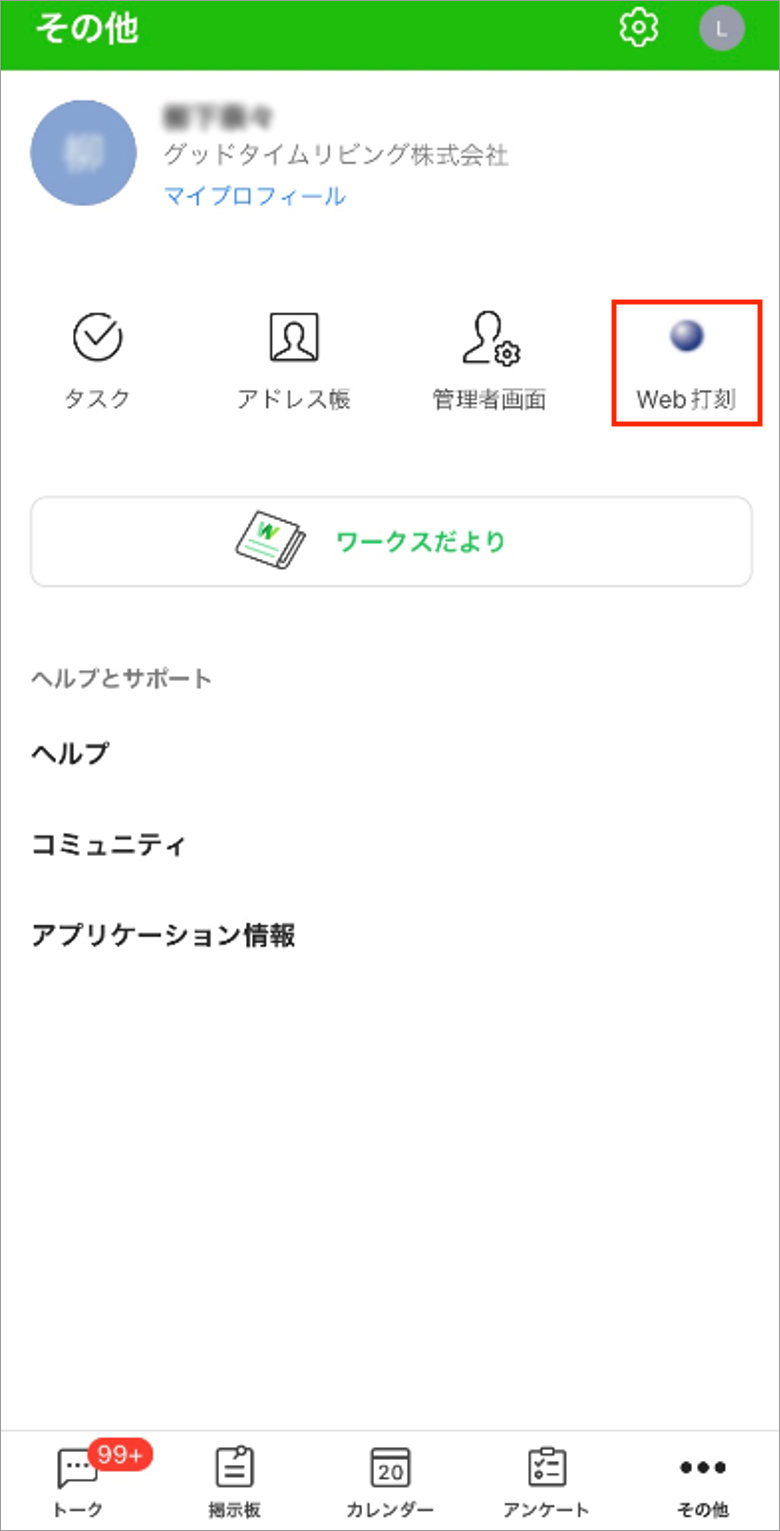The height and width of the screenshot is (1531, 780).
Task: Switch to the カレンダー tab
Action: coord(390,1480)
